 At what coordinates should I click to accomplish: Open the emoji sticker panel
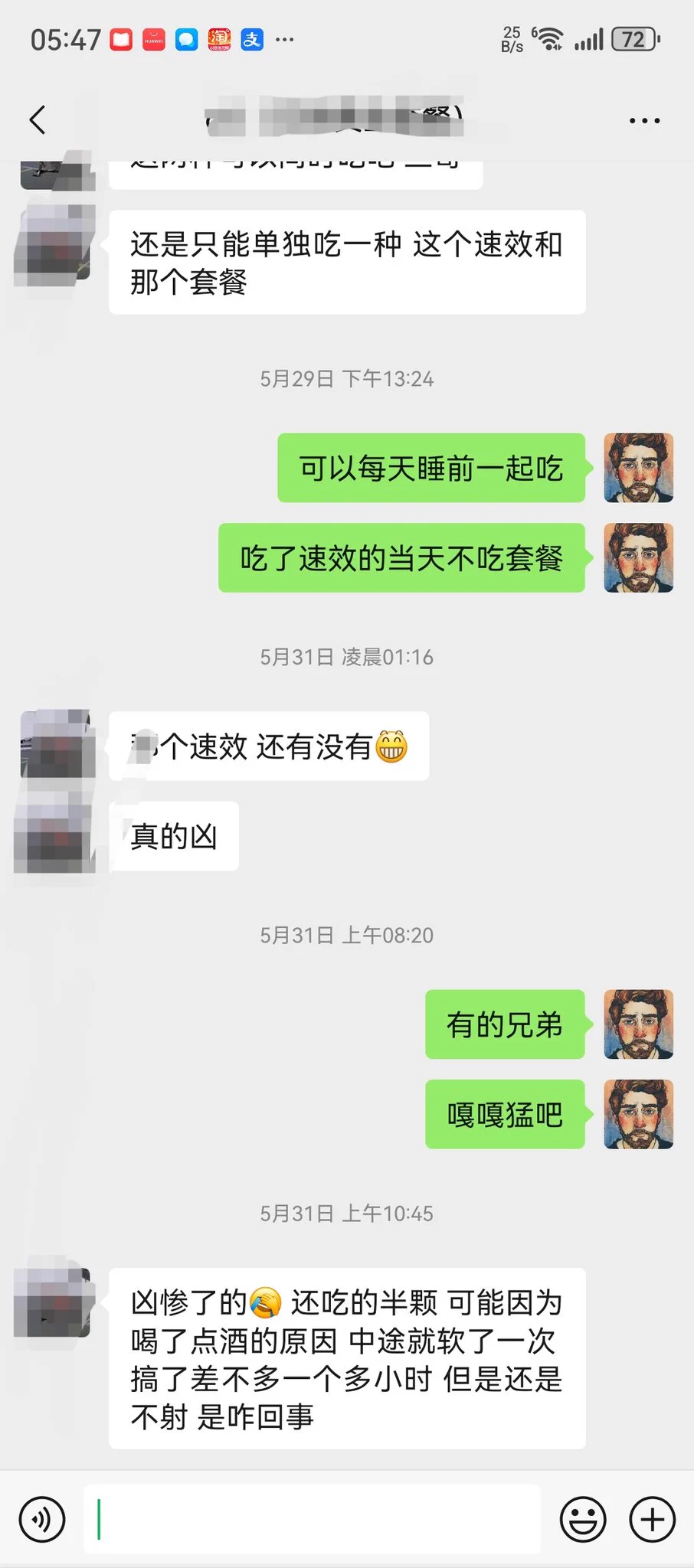tap(583, 1519)
